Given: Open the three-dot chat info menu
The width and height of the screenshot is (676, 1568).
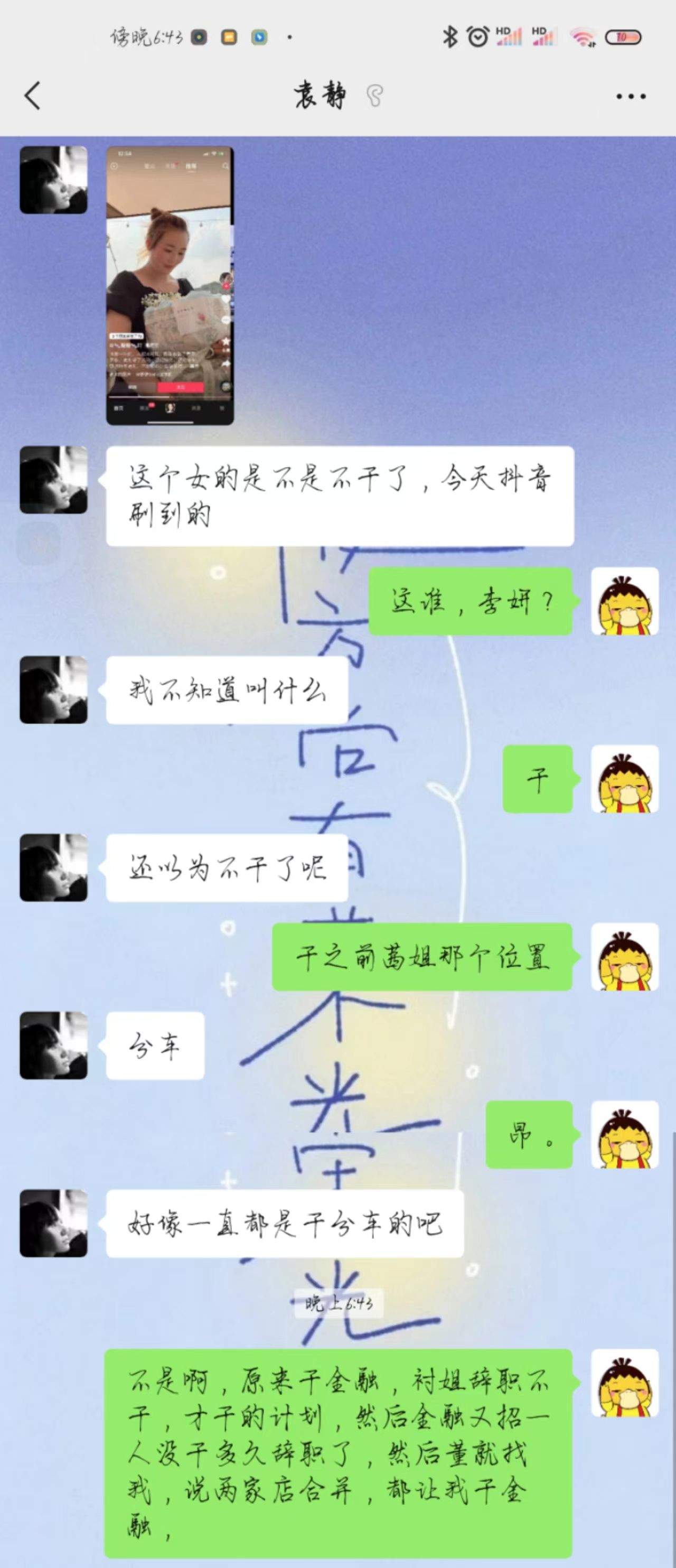Looking at the screenshot, I should 631,96.
